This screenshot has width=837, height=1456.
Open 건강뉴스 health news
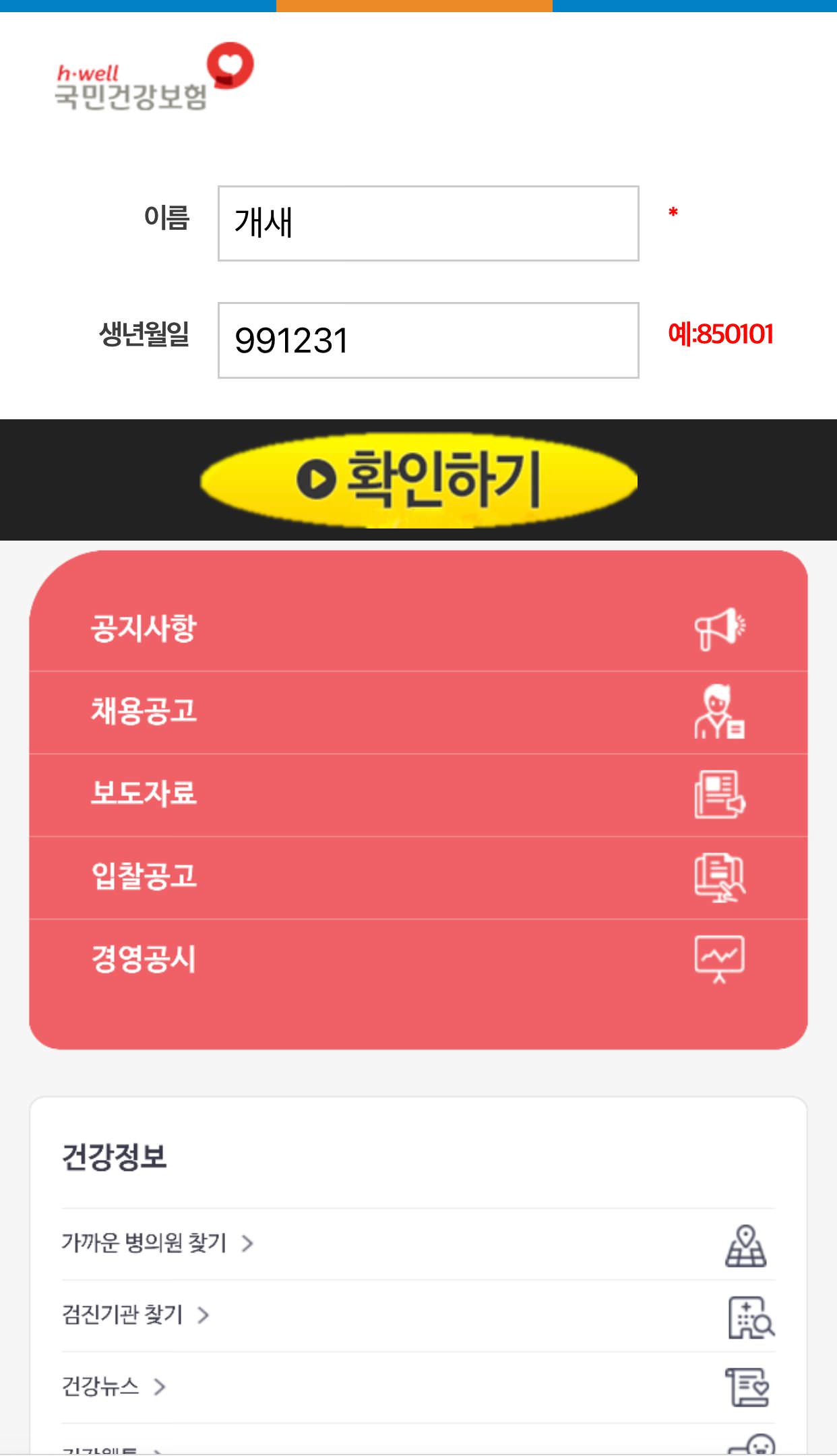tap(113, 1387)
